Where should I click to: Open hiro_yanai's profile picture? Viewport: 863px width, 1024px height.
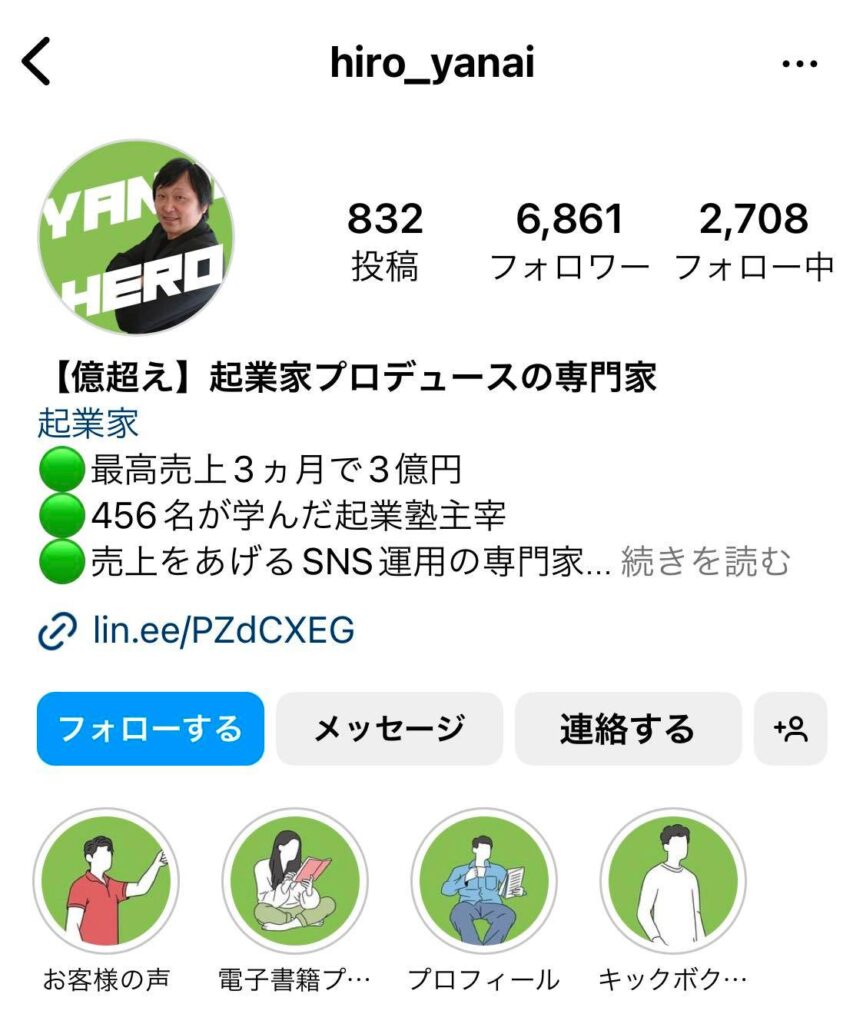(x=135, y=237)
